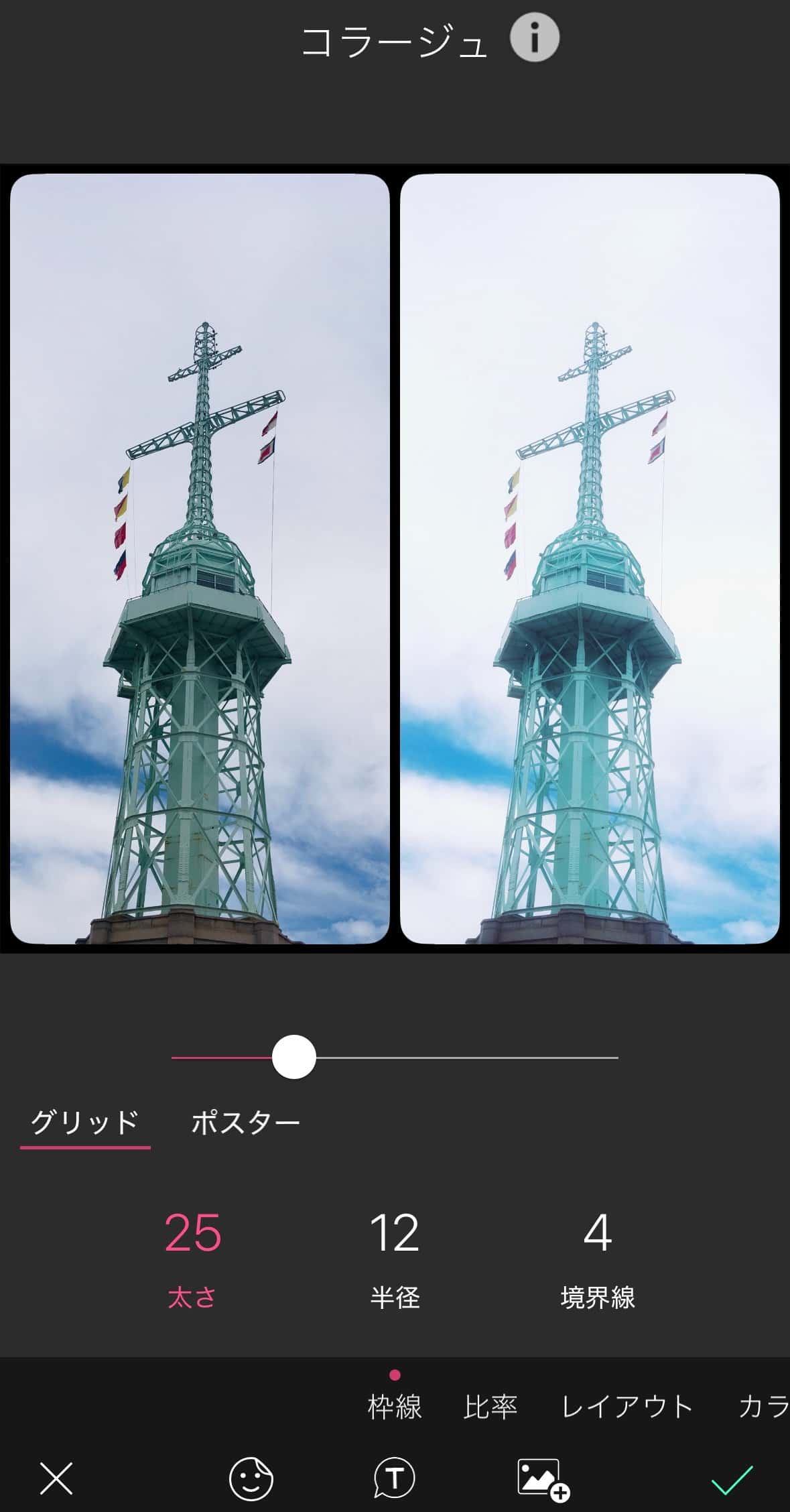Image resolution: width=790 pixels, height=1512 pixels.
Task: Open the レイアウト options
Action: coord(627,1406)
